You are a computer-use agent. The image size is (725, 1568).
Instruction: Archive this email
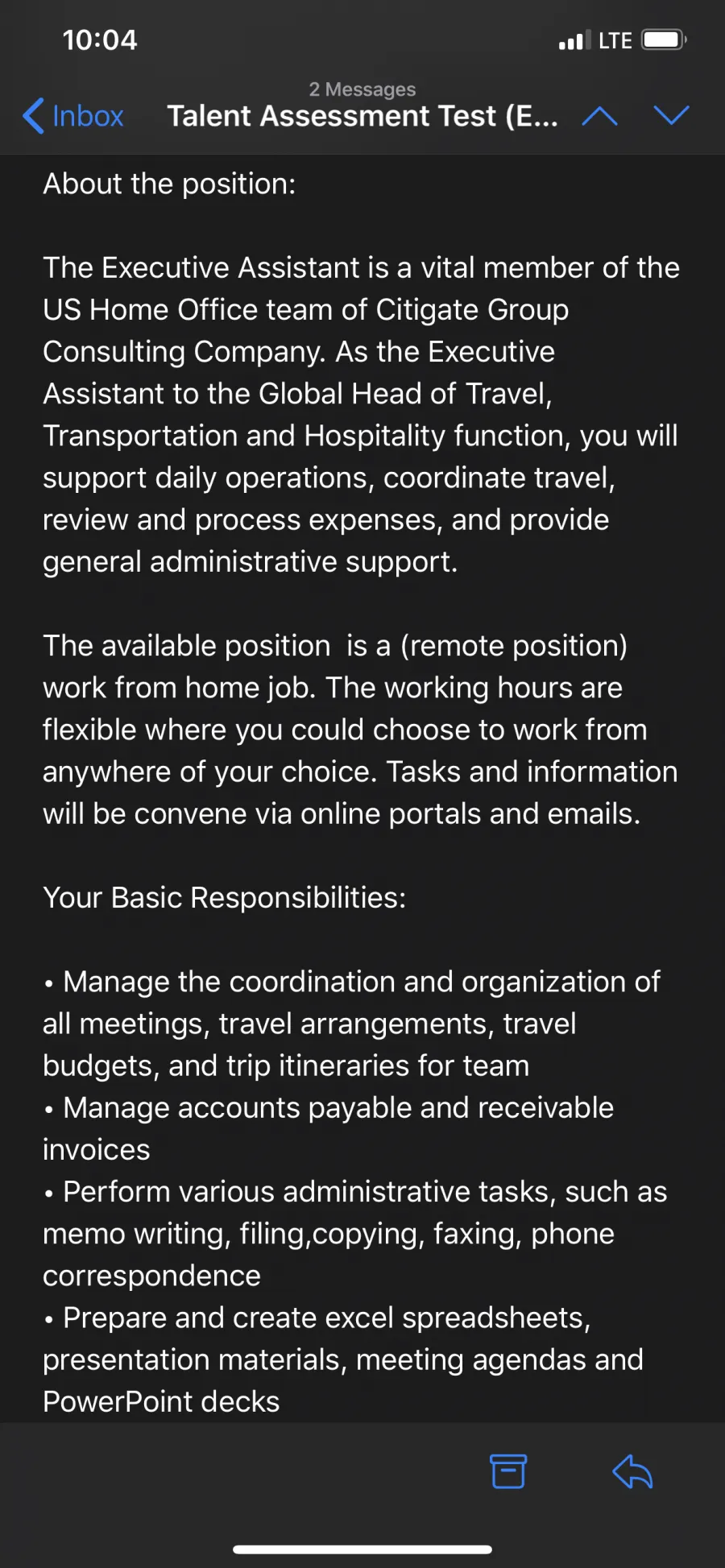(x=508, y=1471)
